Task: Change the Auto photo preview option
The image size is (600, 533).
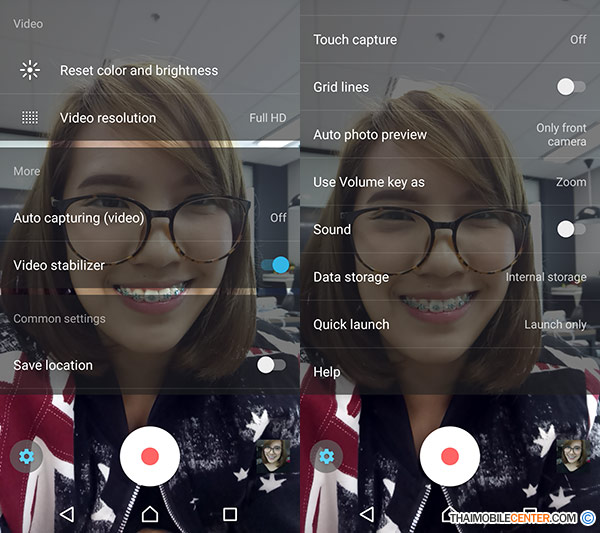Action: coord(370,135)
